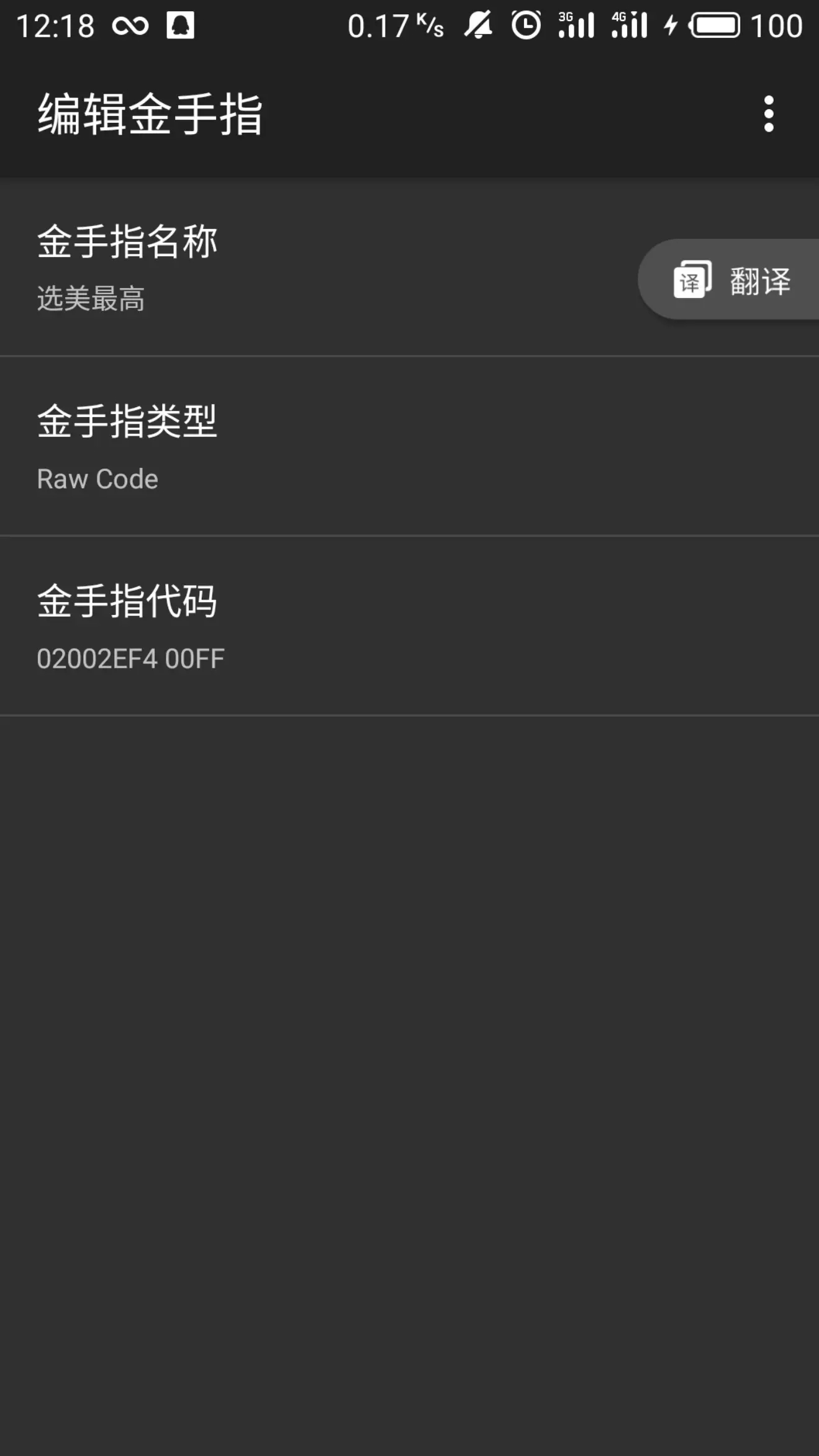
Task: Open the cheat type dropdown showing Raw Code
Action: [248, 444]
